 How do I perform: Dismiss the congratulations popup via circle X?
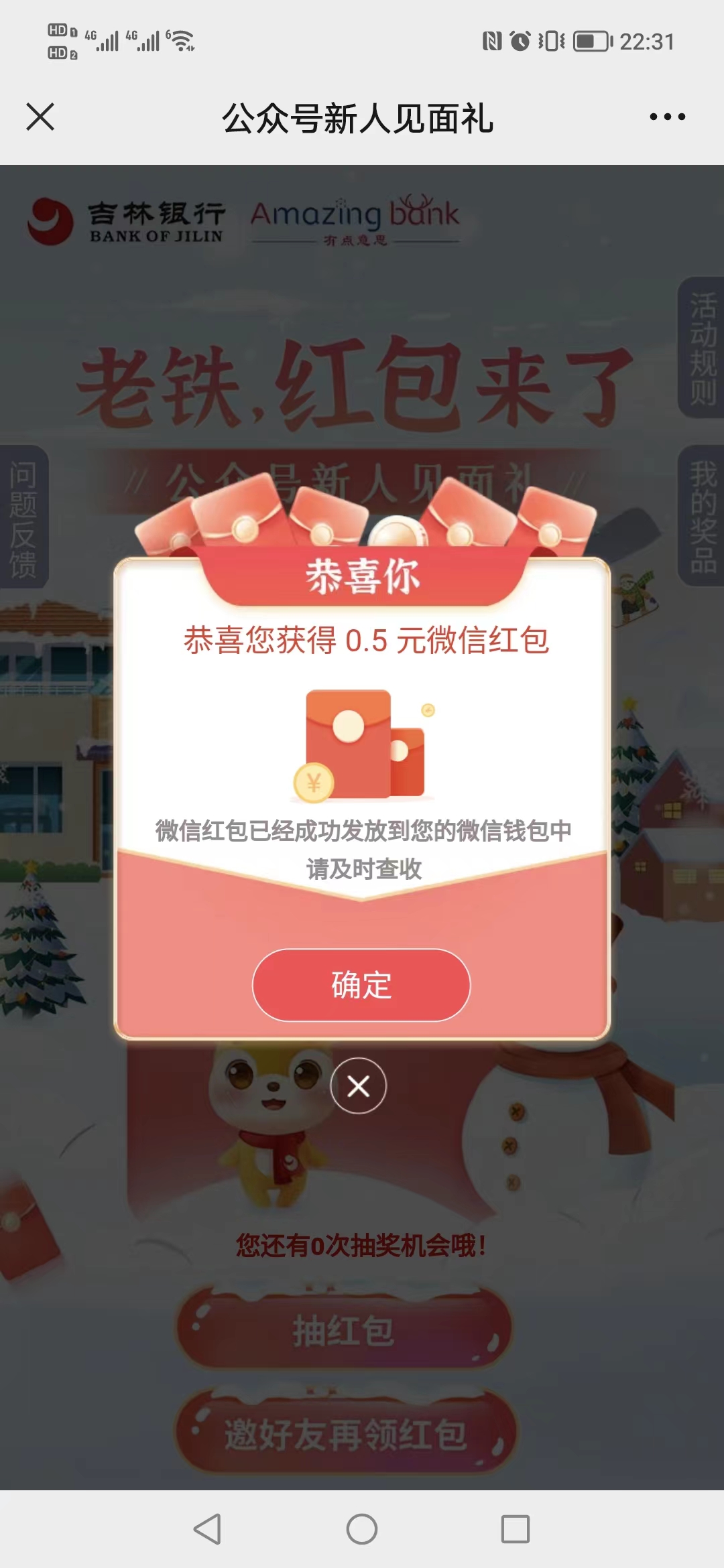coord(359,1086)
